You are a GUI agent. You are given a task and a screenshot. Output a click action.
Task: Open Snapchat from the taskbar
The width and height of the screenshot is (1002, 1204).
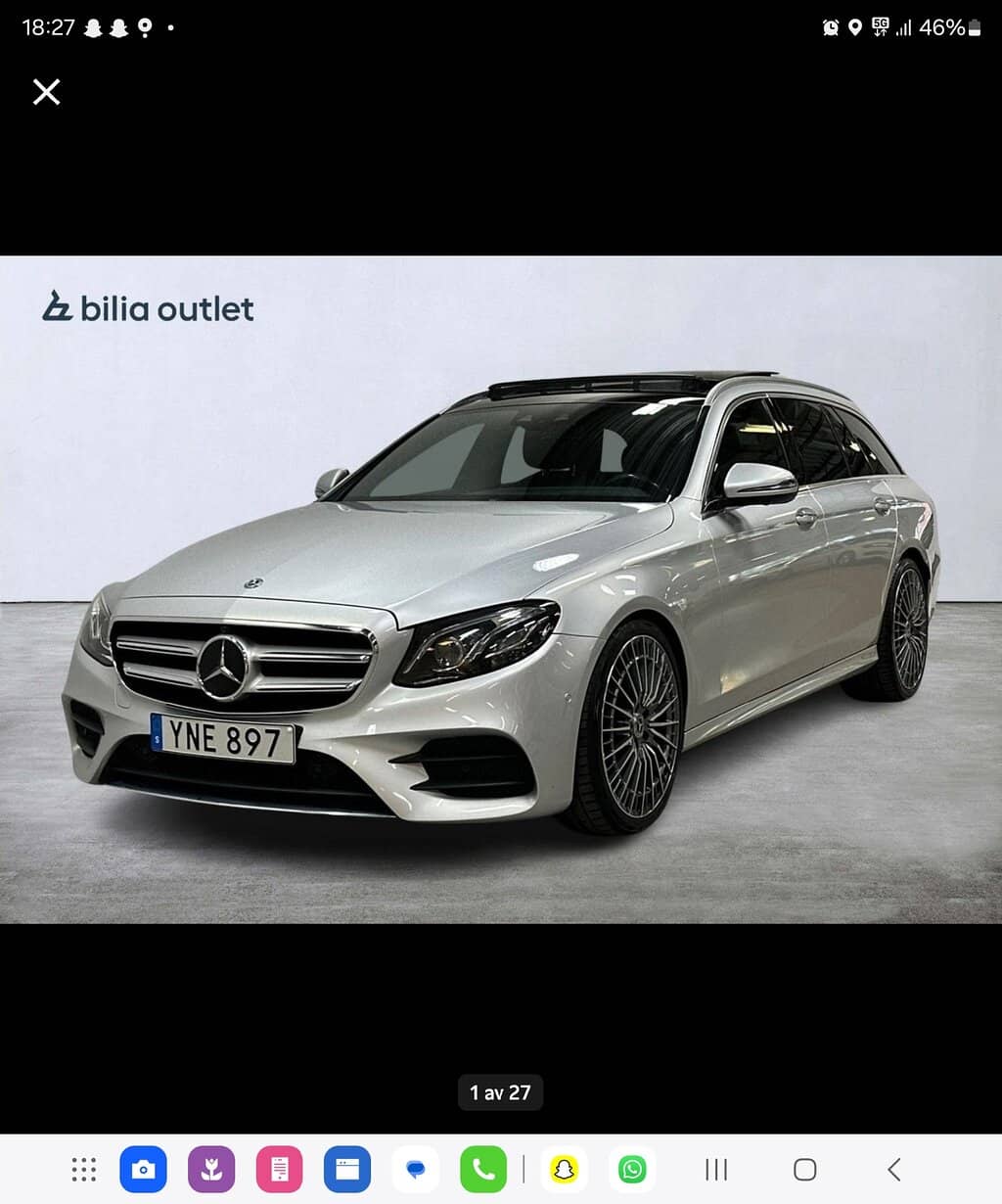pyautogui.click(x=564, y=1169)
